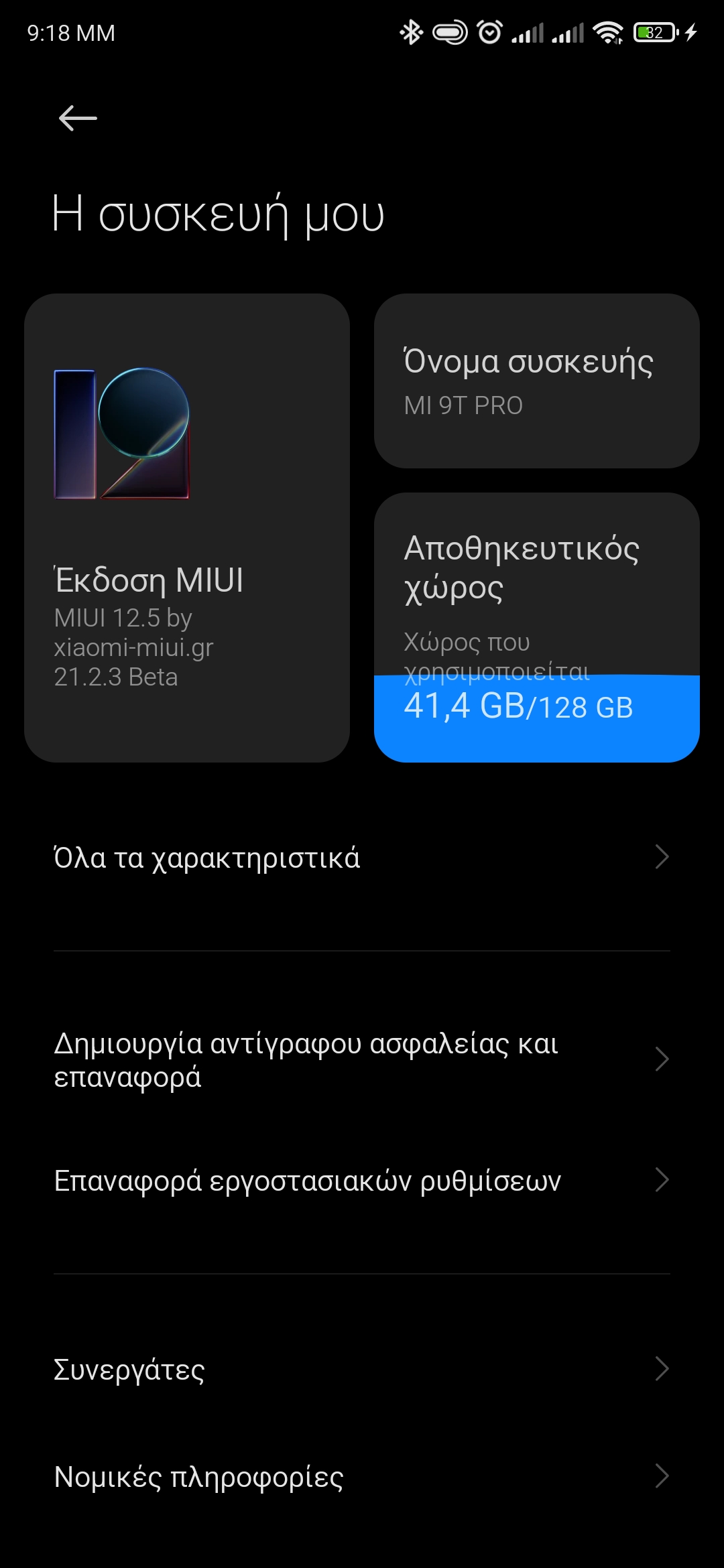The image size is (724, 1568).
Task: Go back using the top-left arrow
Action: pos(78,119)
